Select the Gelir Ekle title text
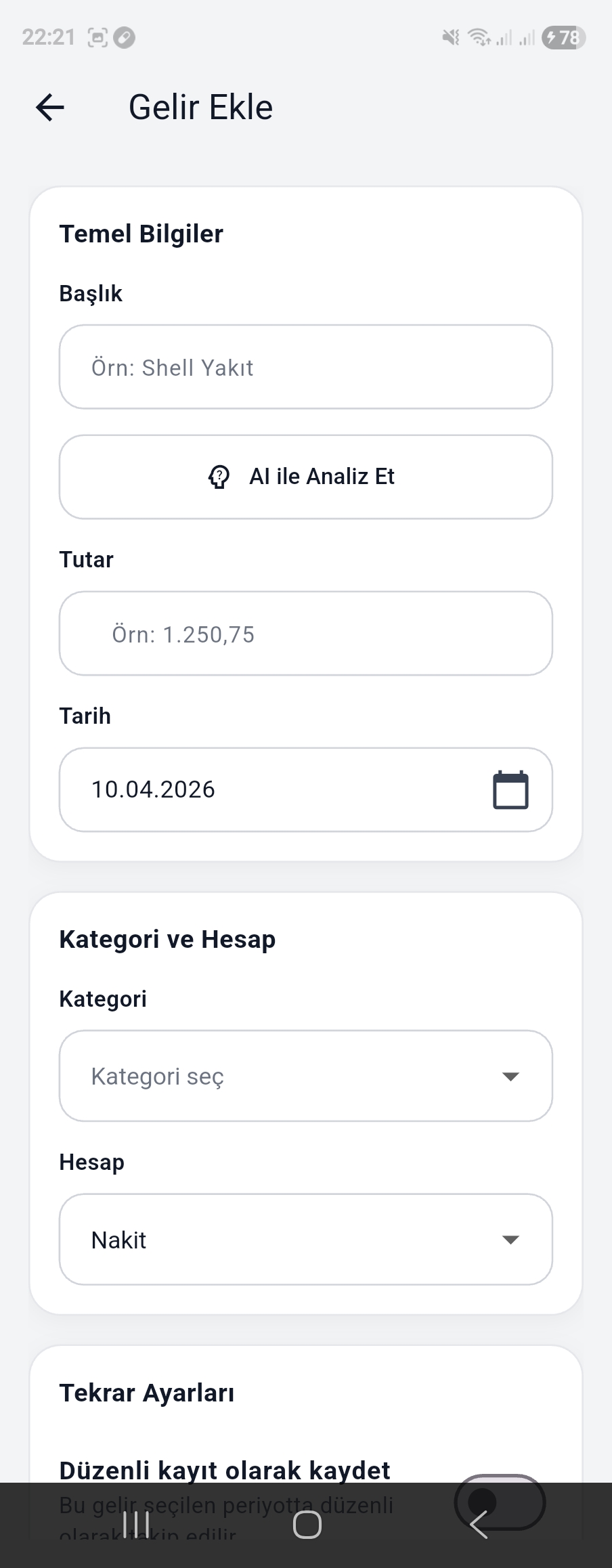 click(x=201, y=107)
